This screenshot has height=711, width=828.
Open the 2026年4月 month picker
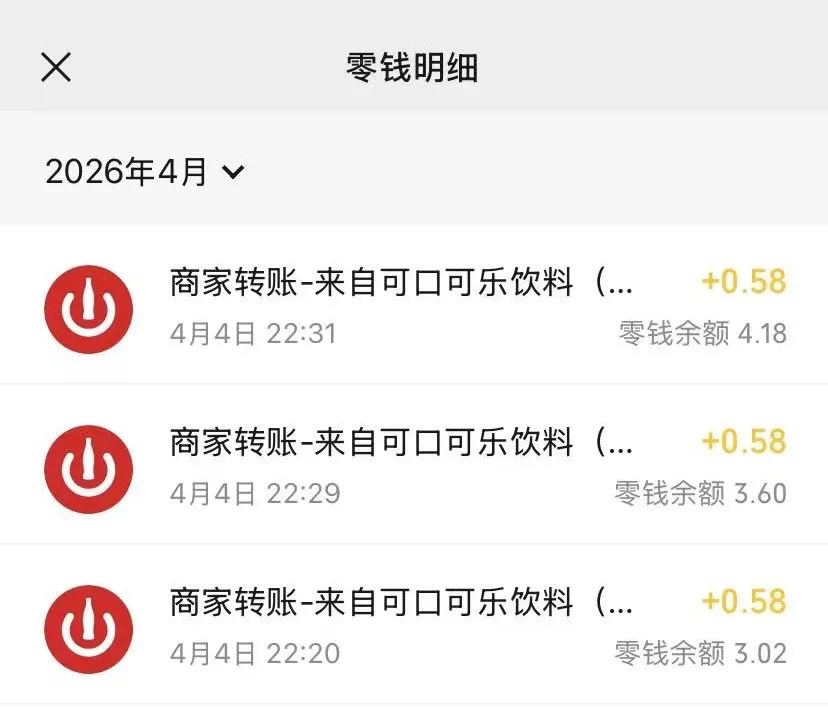click(x=145, y=172)
